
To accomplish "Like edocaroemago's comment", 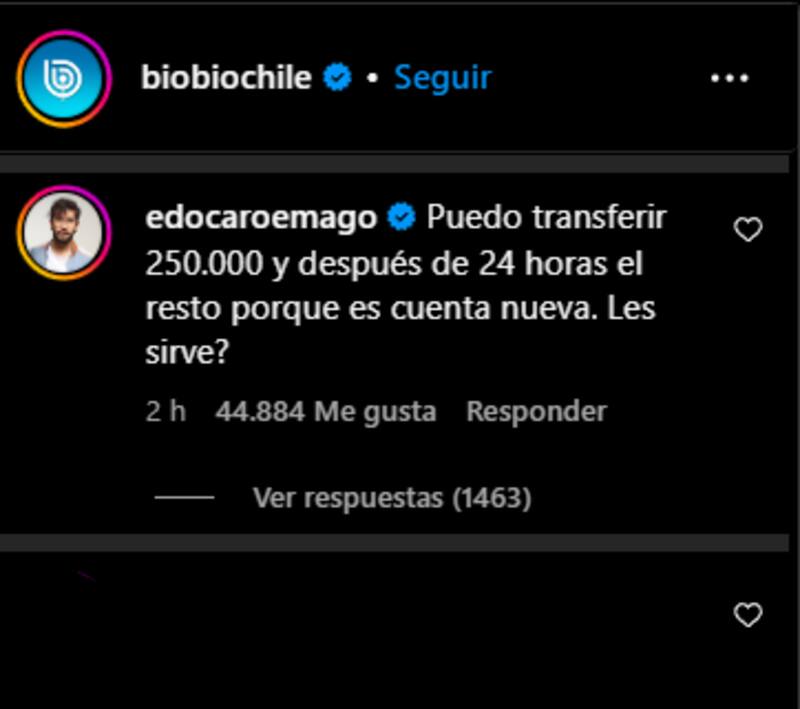I will (748, 231).
